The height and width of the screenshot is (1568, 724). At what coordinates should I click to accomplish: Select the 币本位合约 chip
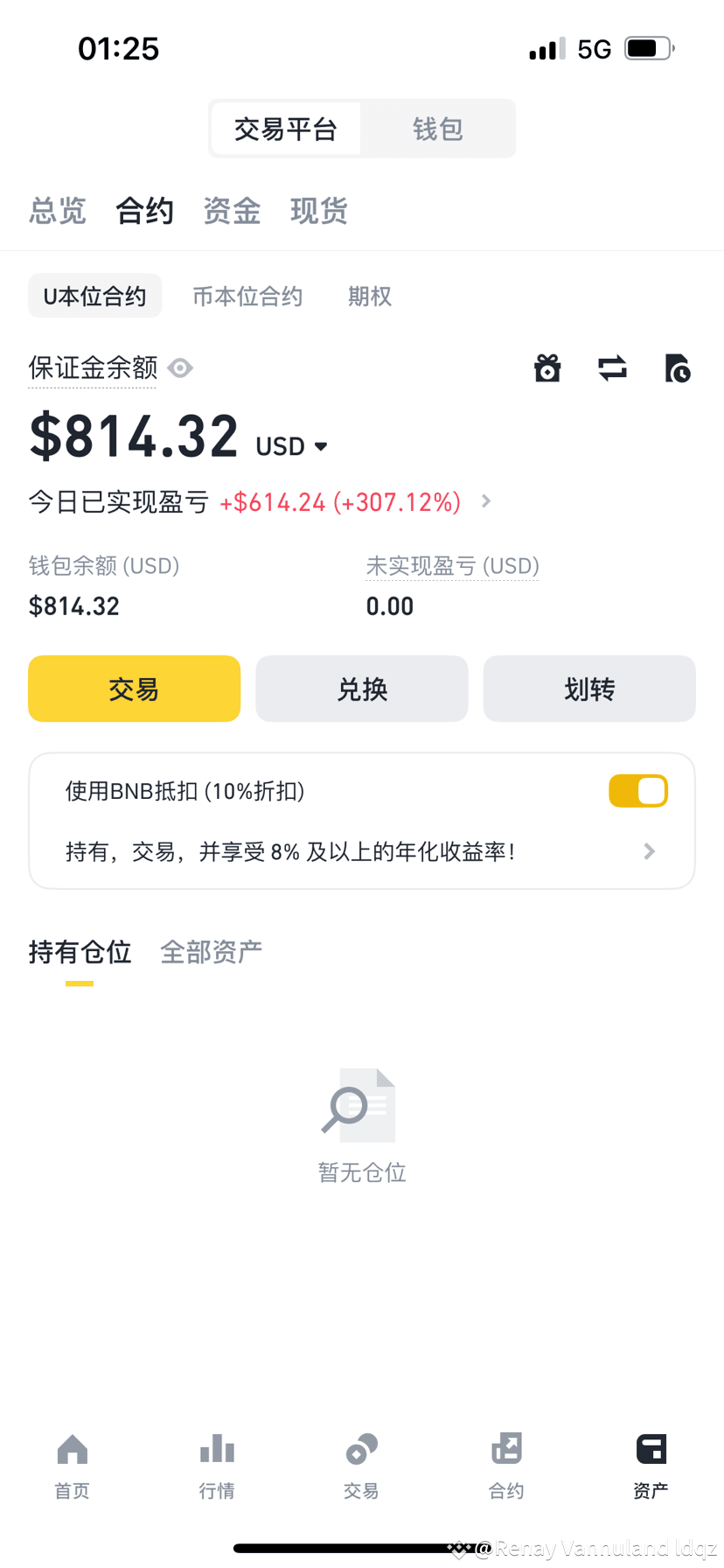pos(247,297)
